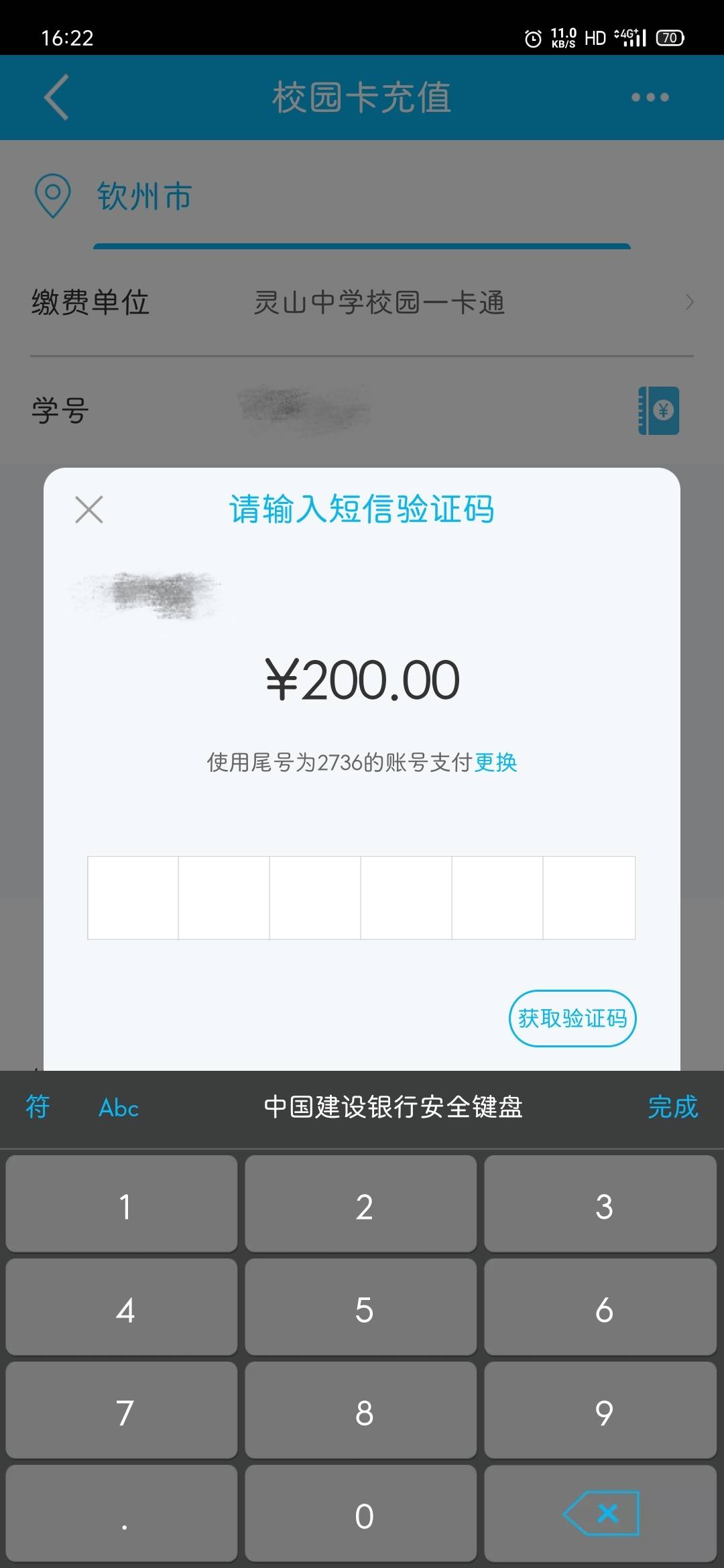
Task: Go back from 校园卡充值
Action: (x=56, y=98)
